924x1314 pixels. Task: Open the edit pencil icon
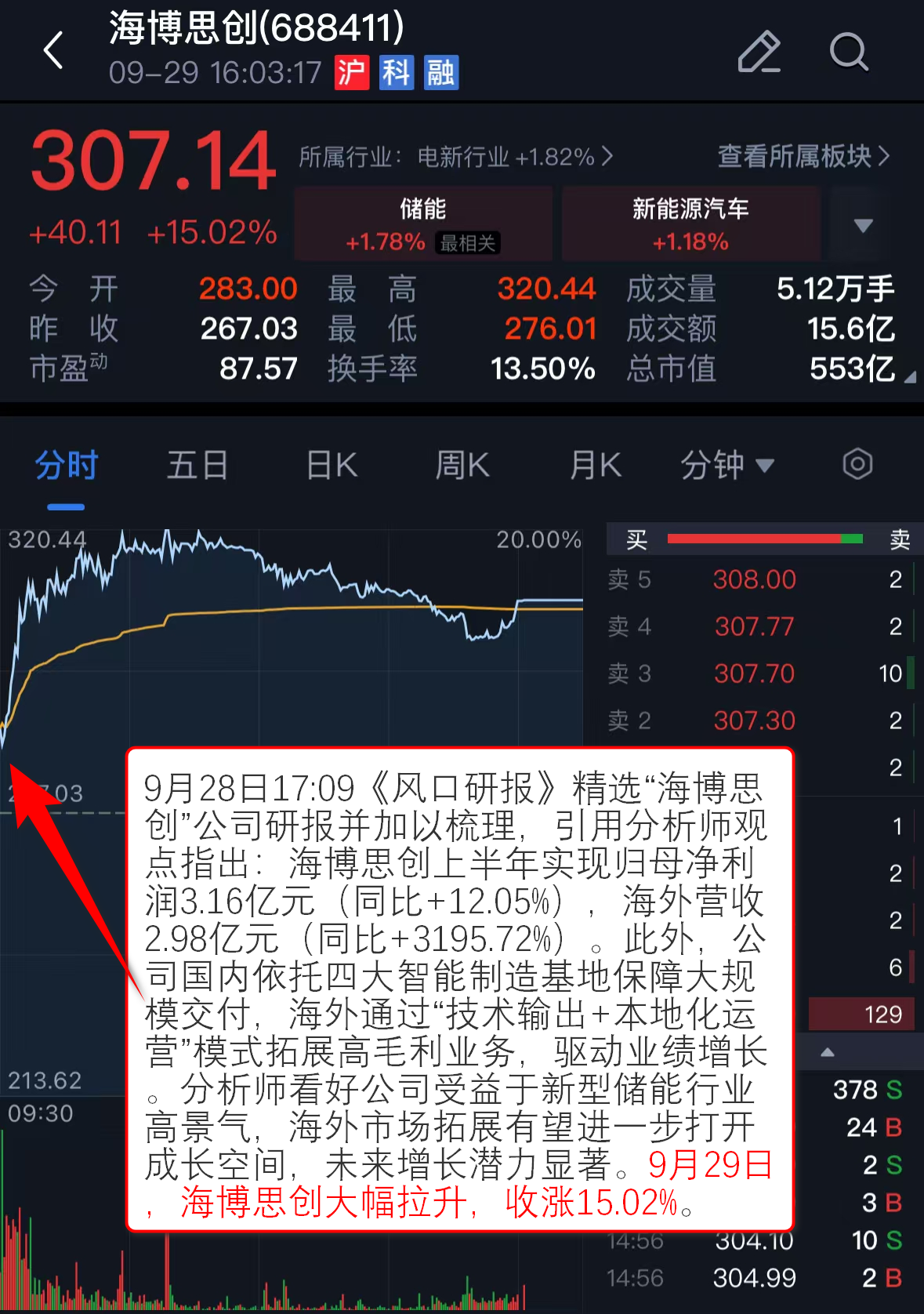coord(759,52)
